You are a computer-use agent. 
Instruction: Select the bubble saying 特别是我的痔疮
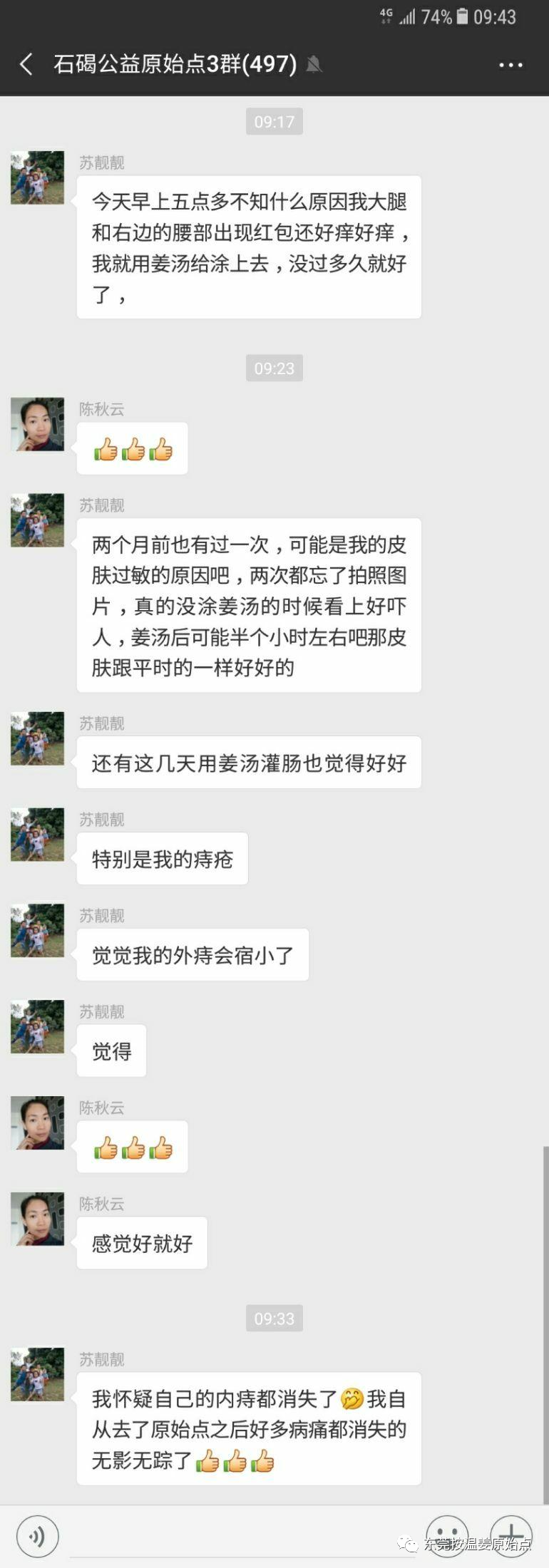point(161,858)
